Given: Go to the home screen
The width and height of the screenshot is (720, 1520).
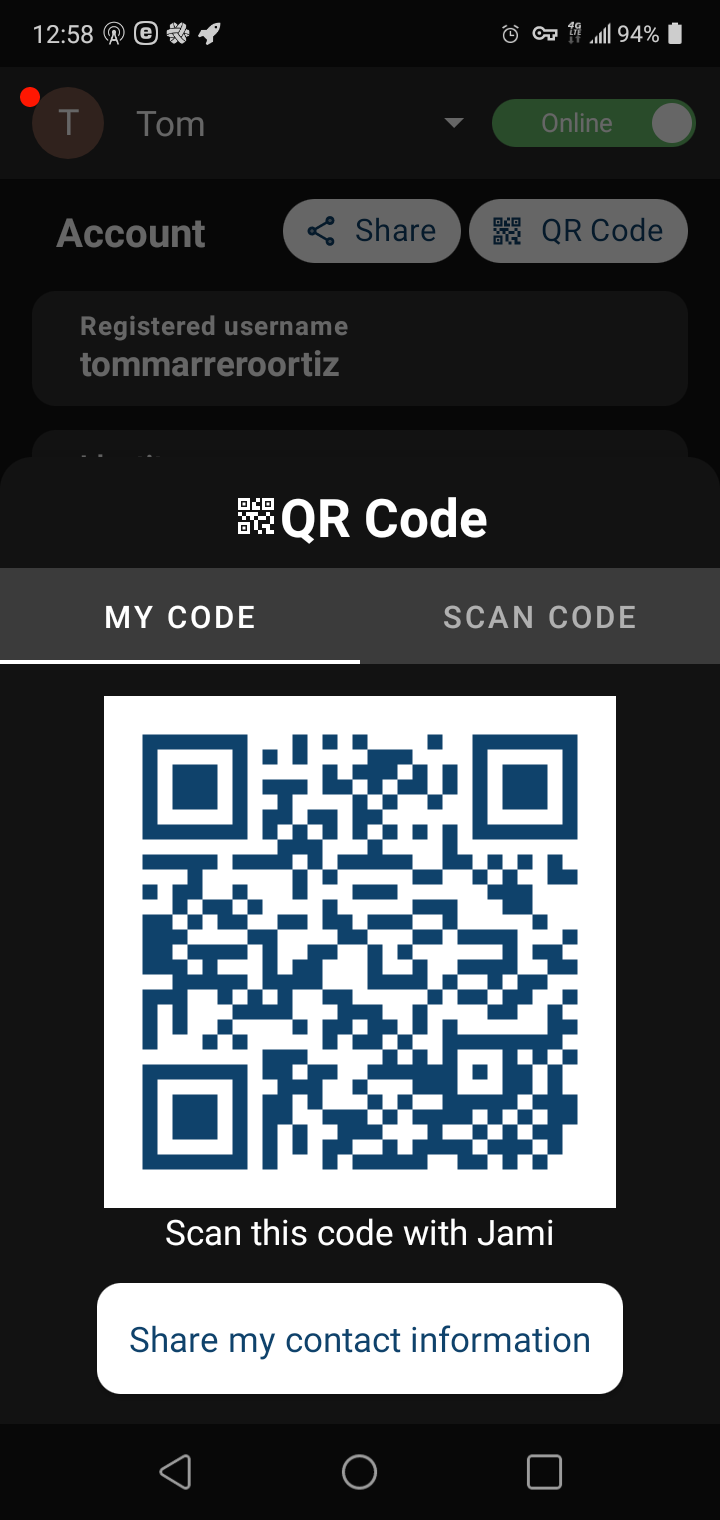Looking at the screenshot, I should click(359, 1471).
